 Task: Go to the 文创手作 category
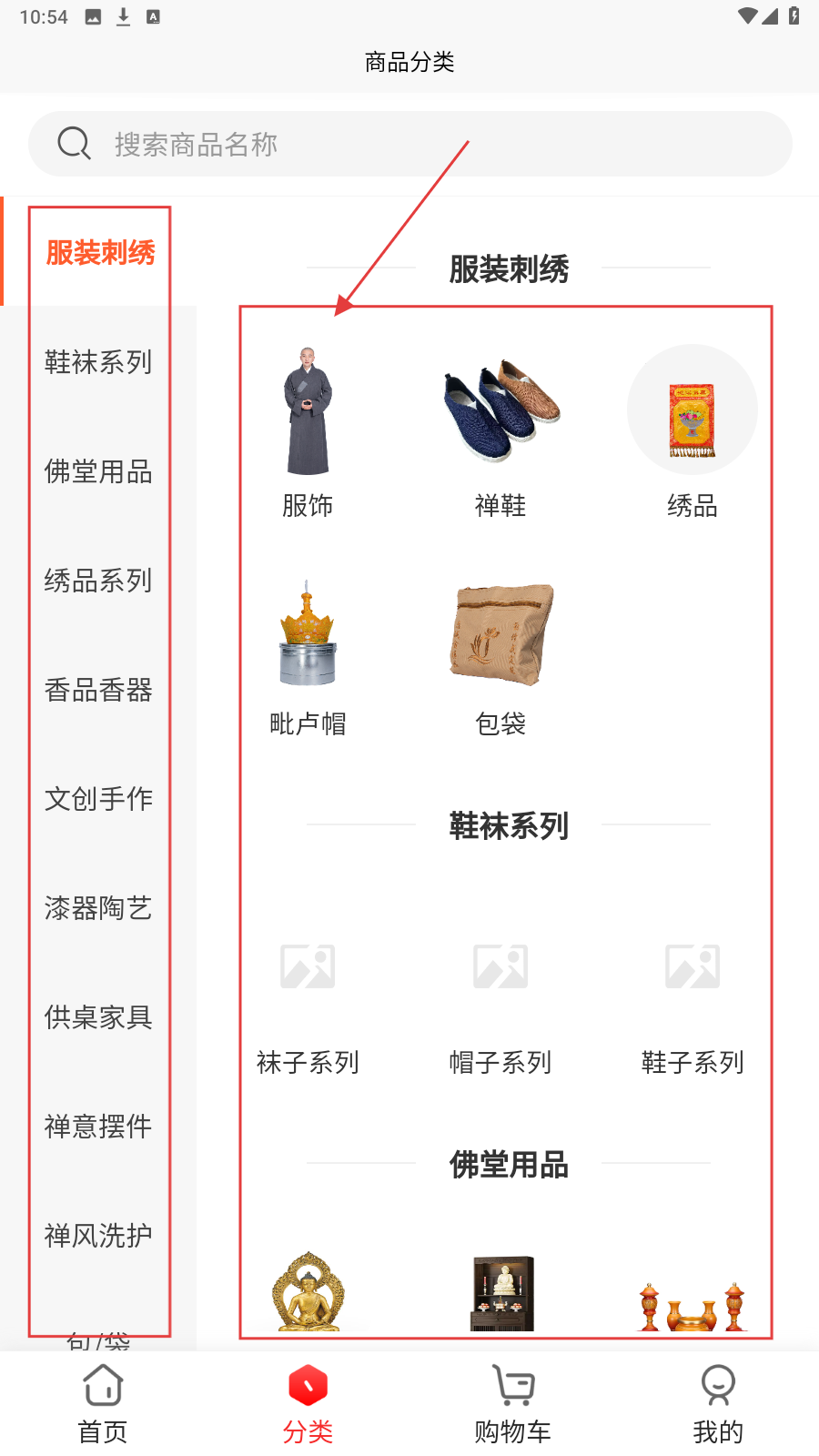pos(98,799)
